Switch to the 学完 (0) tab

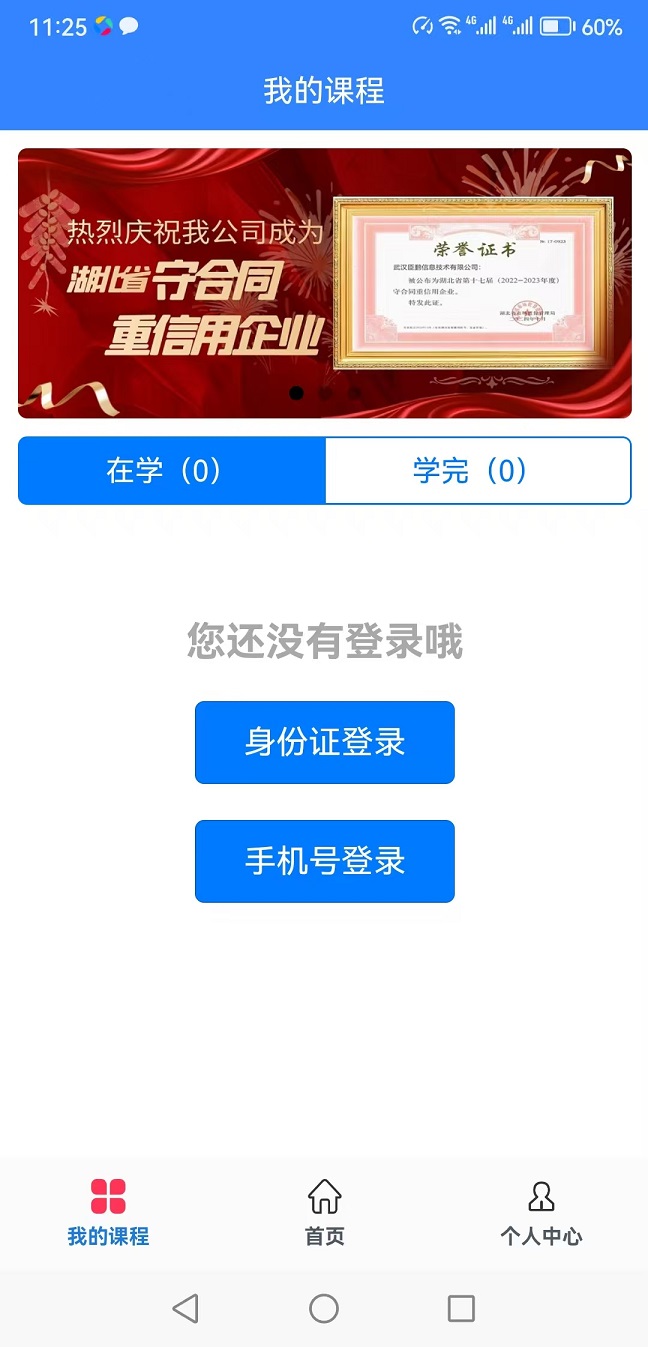click(x=478, y=471)
